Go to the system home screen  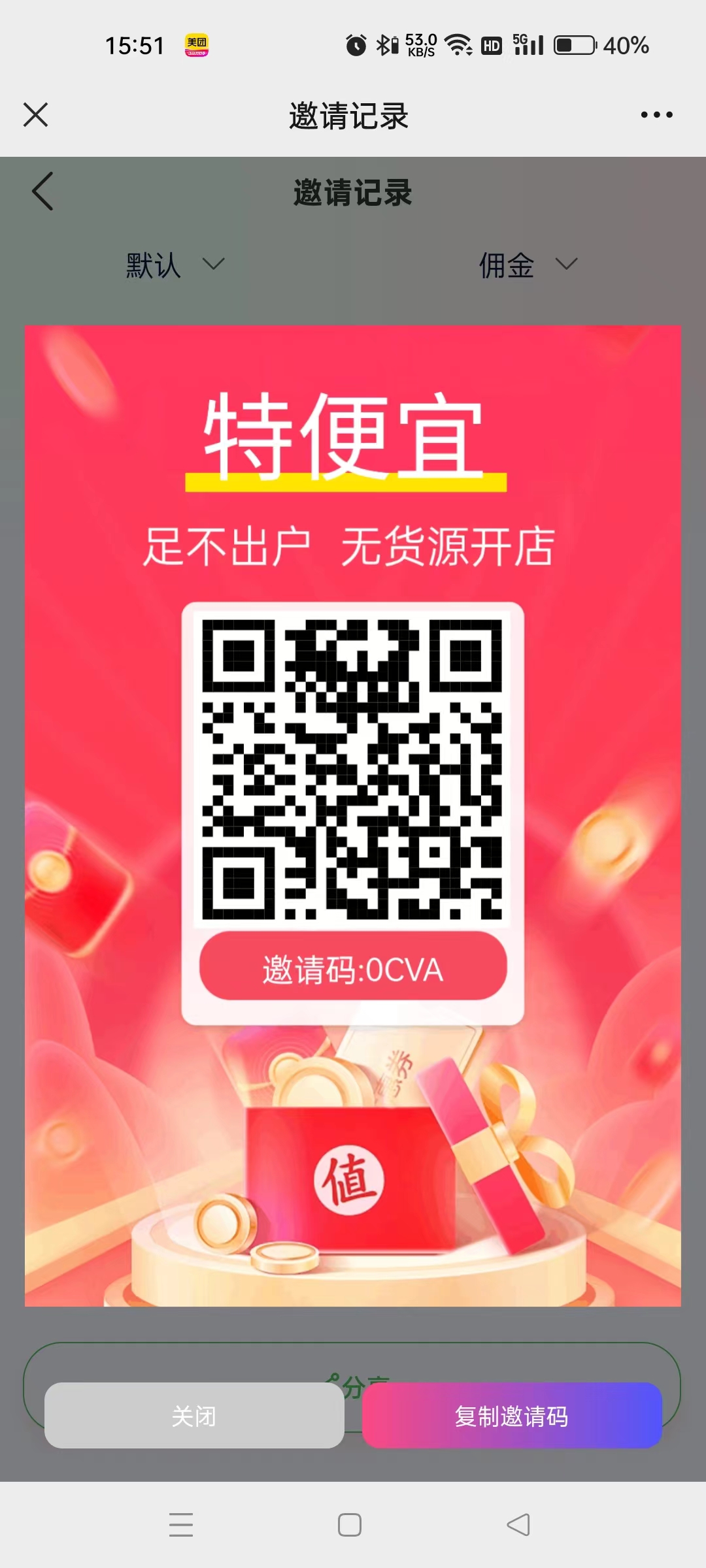(x=350, y=1524)
